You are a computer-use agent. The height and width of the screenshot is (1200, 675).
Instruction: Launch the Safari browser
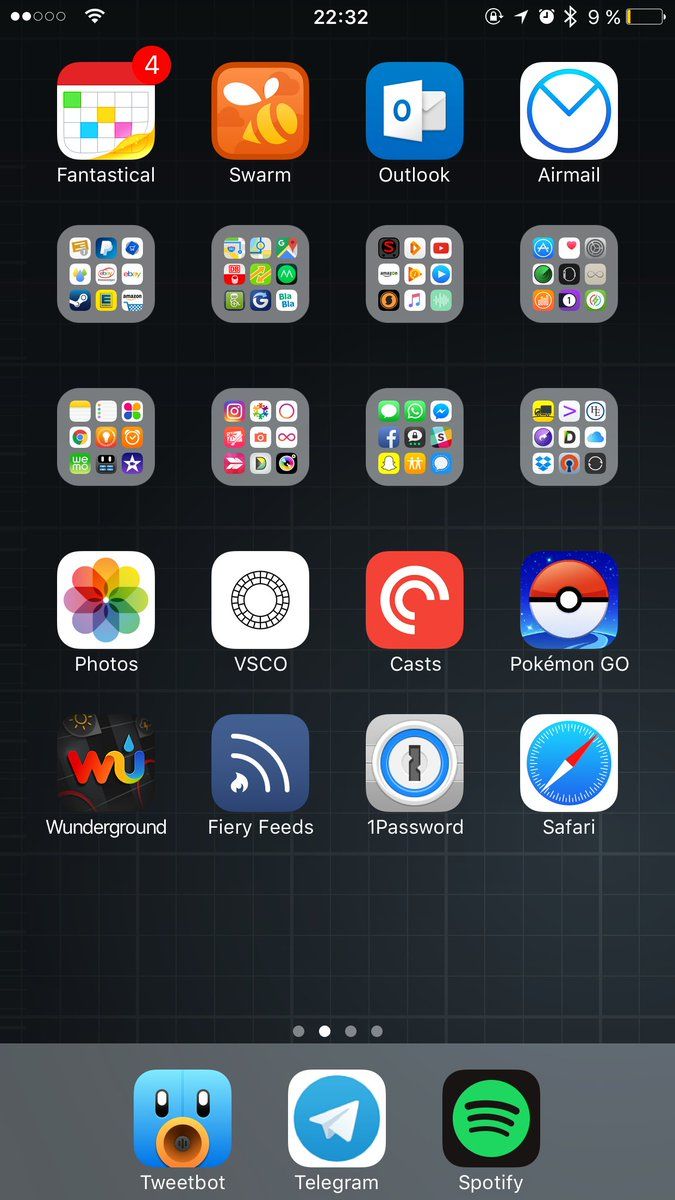click(568, 763)
